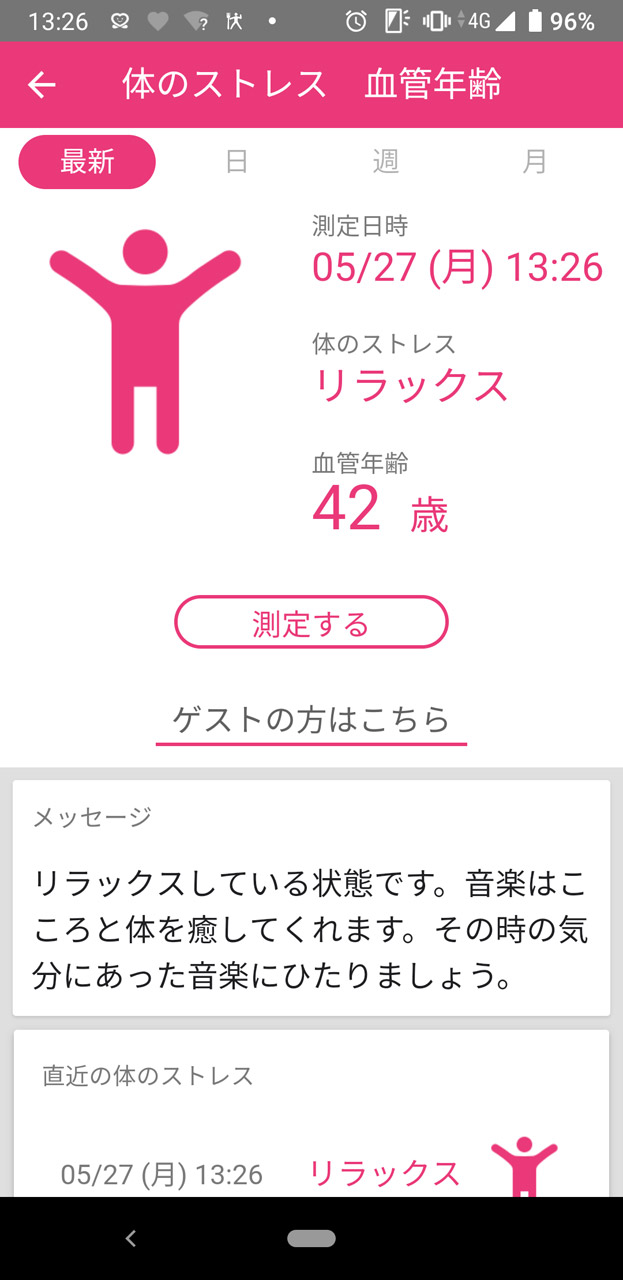
Task: Open the 05/27 13:26 stress record
Action: click(310, 1172)
